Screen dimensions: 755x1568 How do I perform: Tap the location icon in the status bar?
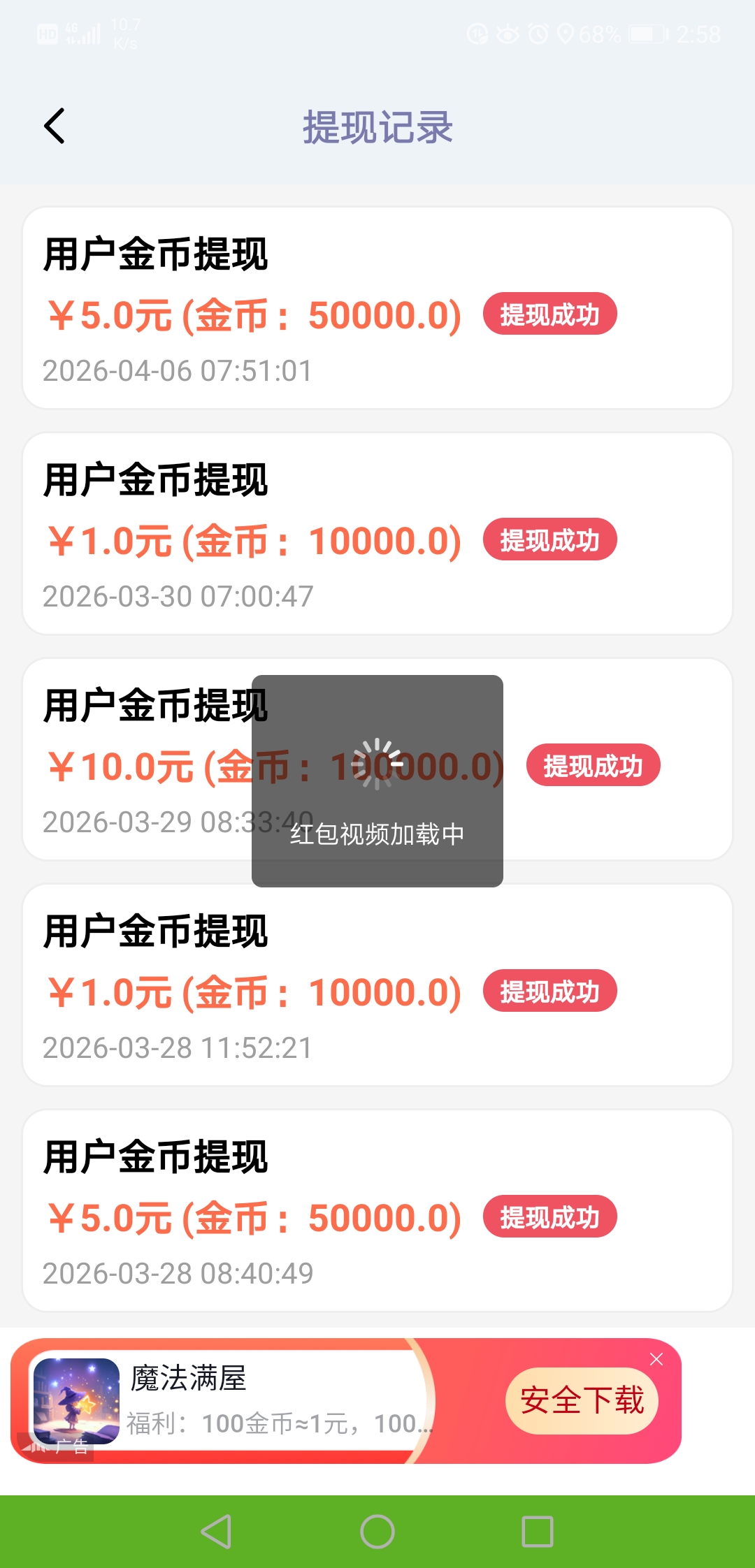[563, 33]
